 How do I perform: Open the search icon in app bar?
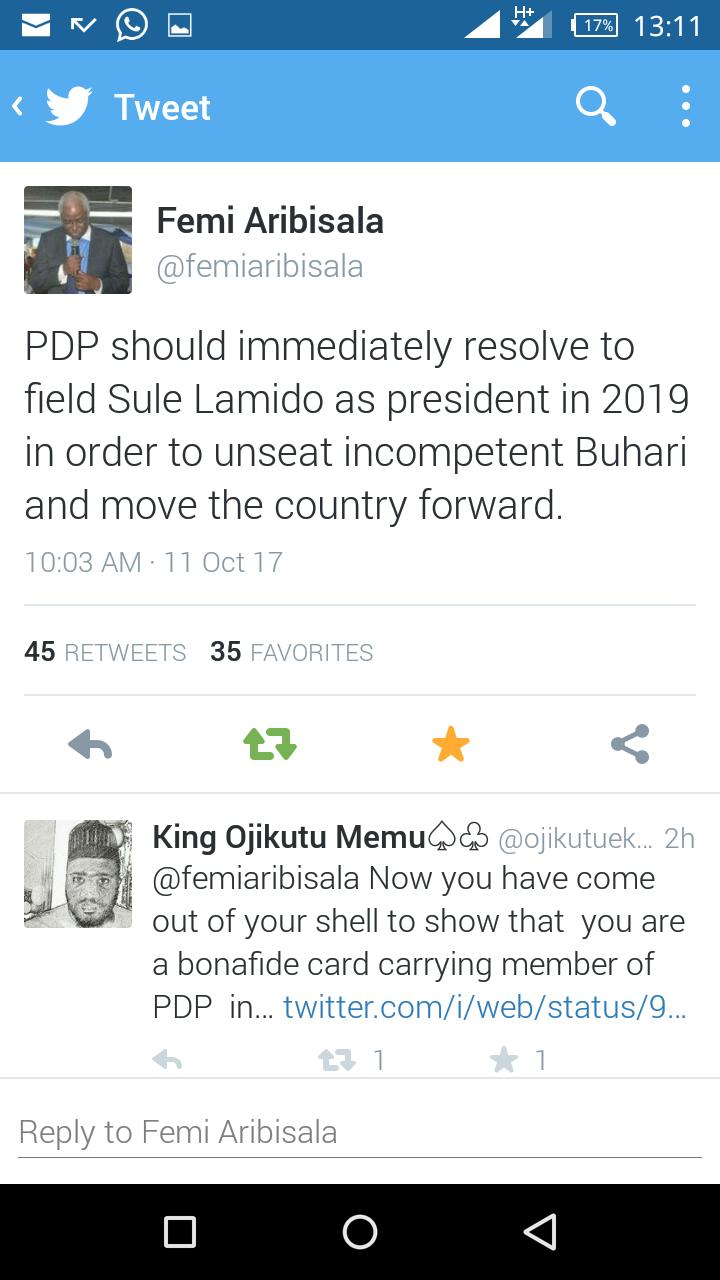(x=595, y=107)
